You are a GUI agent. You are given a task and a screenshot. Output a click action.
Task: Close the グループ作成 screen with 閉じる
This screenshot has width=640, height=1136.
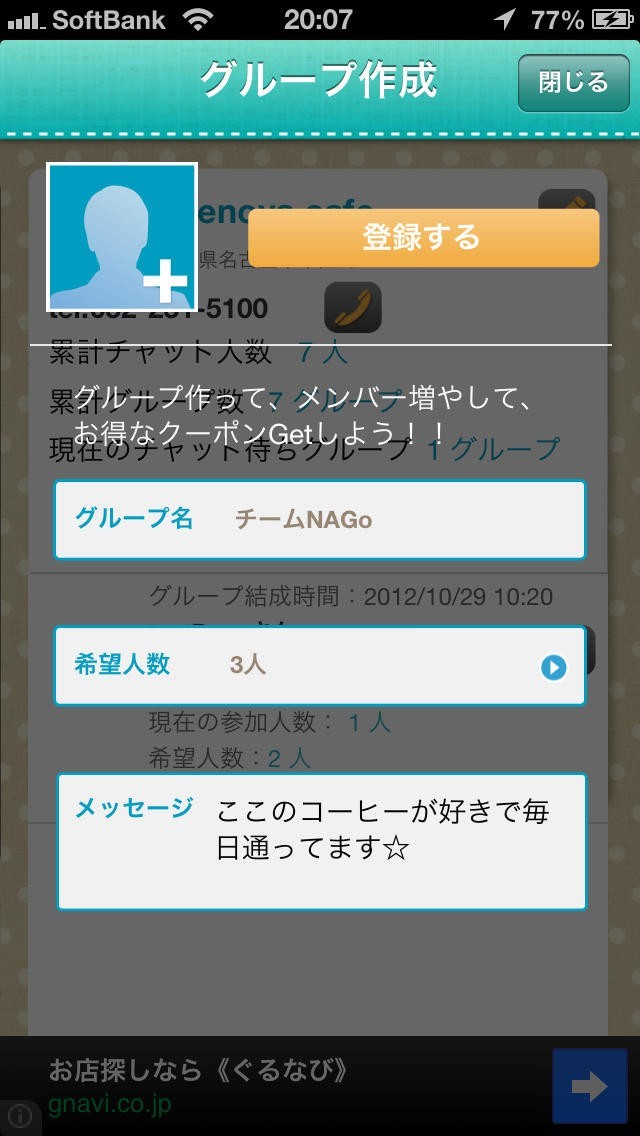pyautogui.click(x=573, y=83)
